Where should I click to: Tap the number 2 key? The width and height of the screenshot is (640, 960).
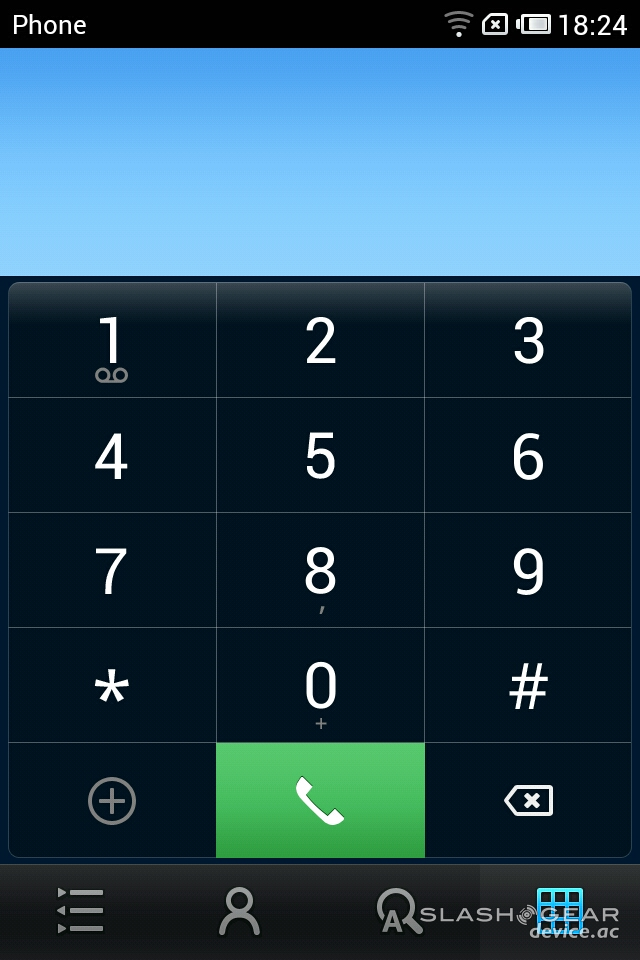[x=320, y=341]
